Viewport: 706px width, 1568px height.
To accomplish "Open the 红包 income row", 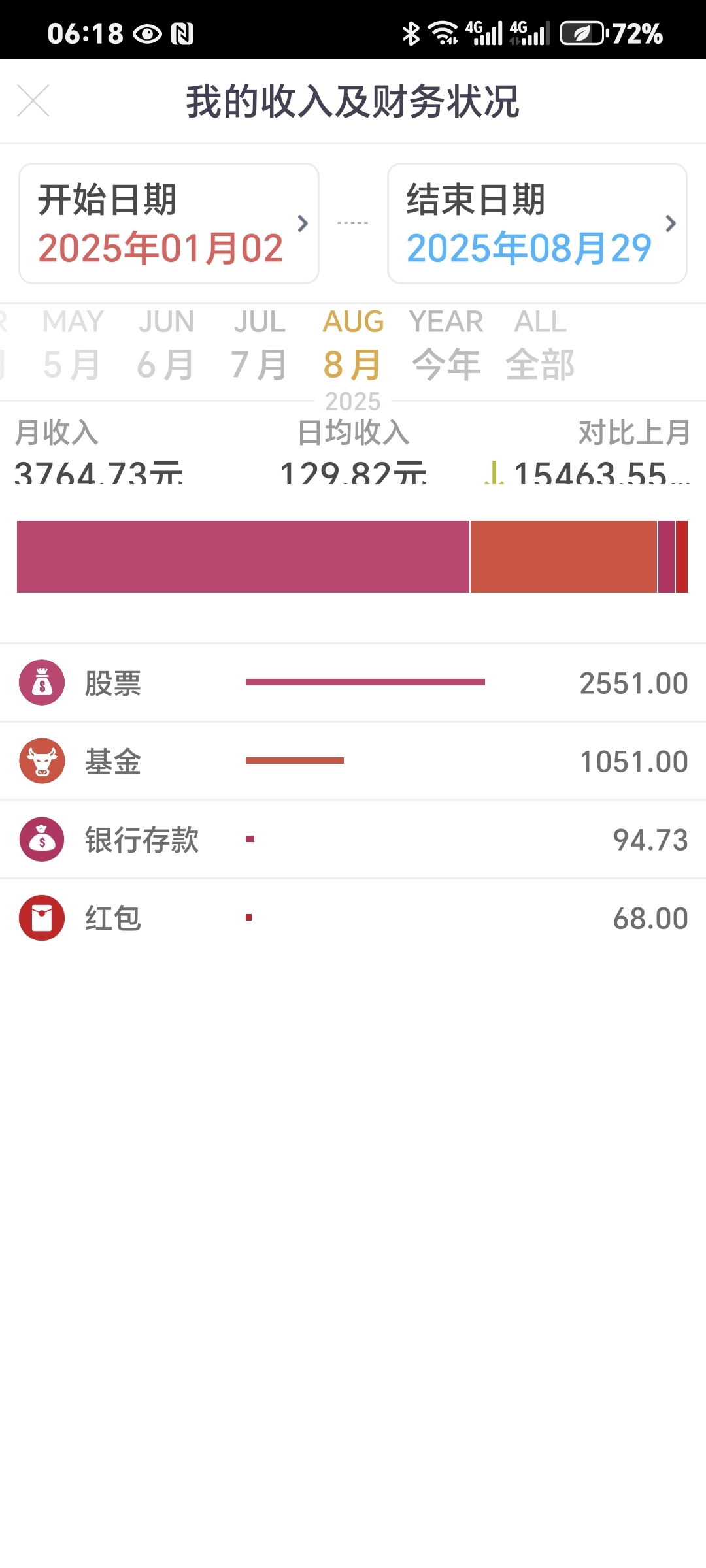I will [353, 918].
